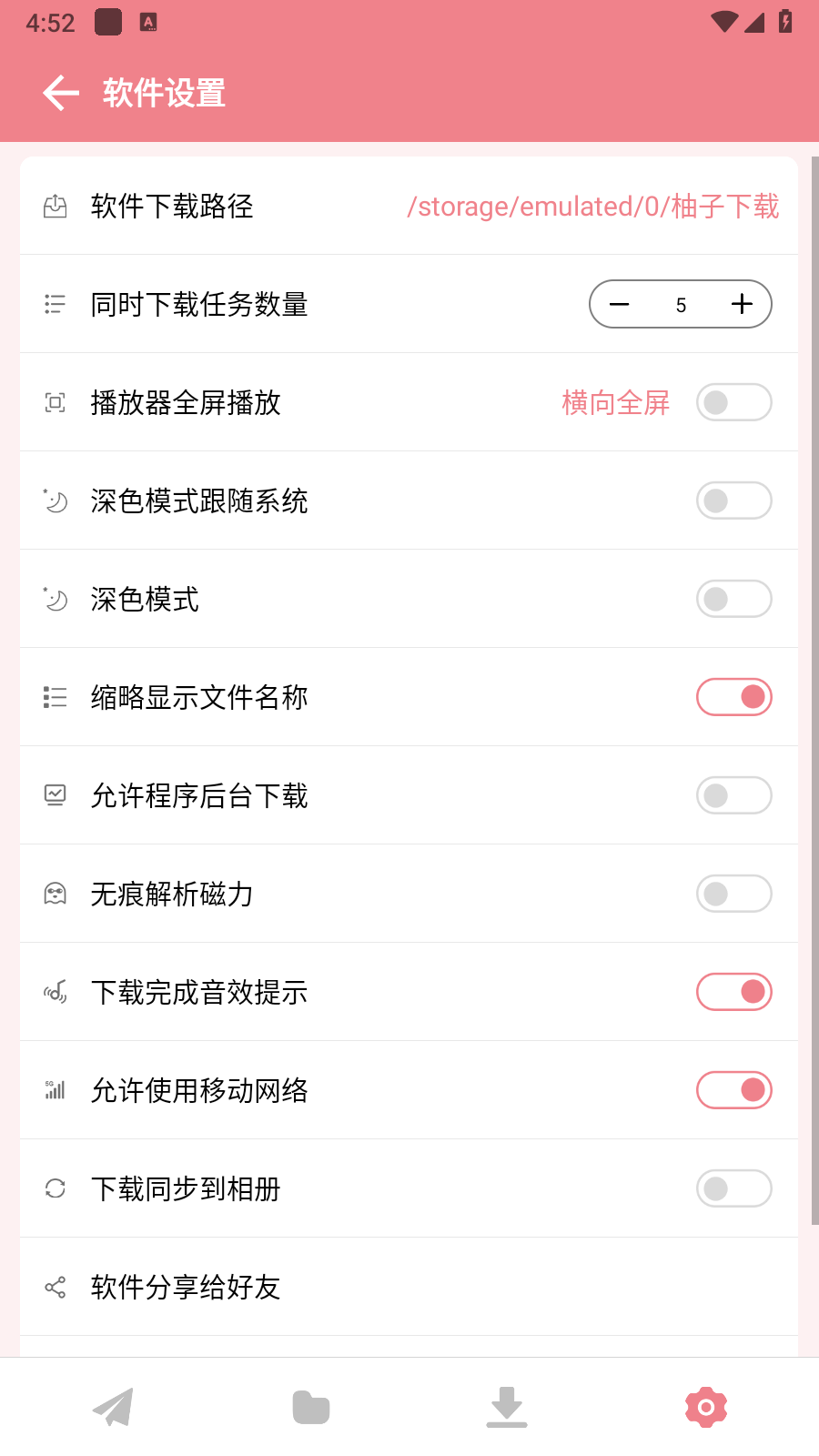819x1456 pixels.
Task: Enable the 深色模式 switch
Action: [x=733, y=599]
